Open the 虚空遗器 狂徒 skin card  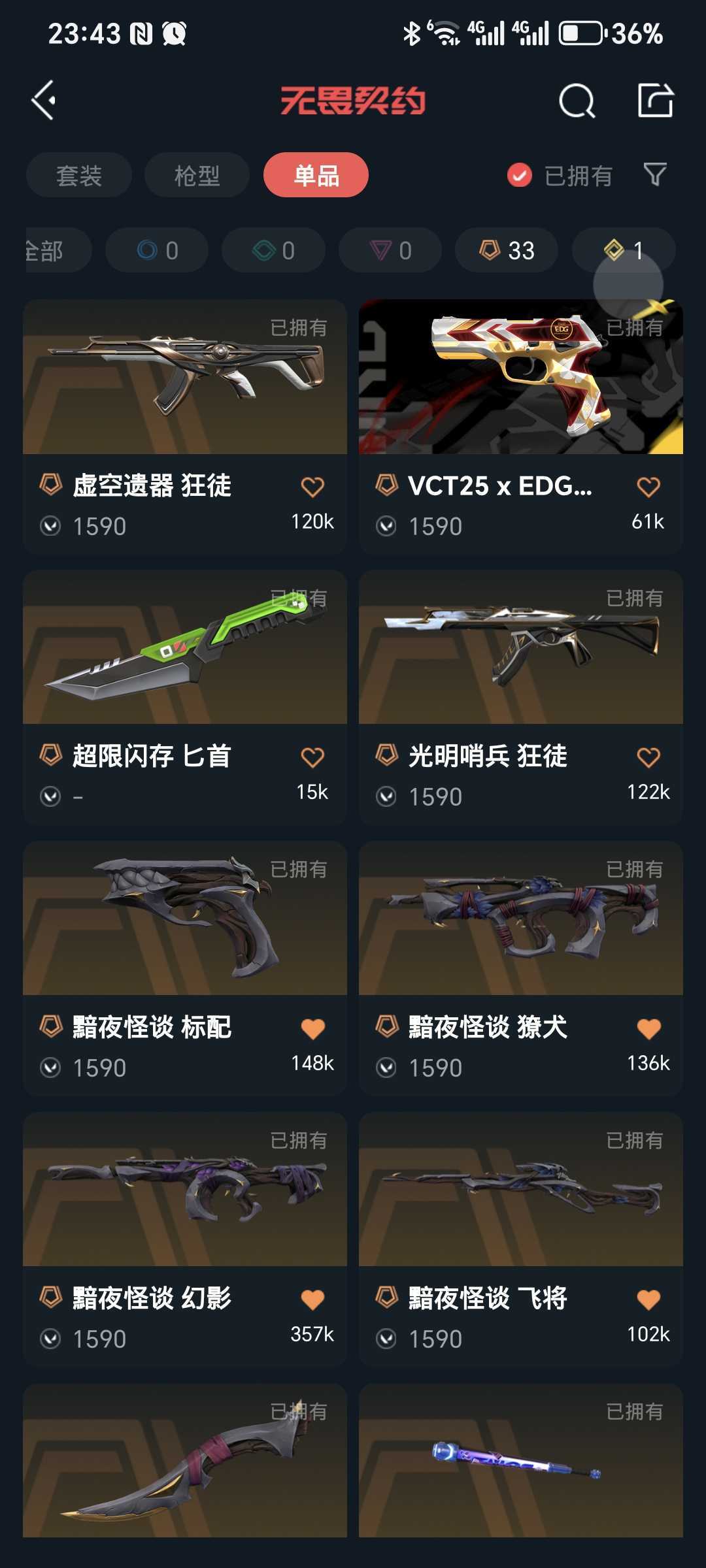184,378
